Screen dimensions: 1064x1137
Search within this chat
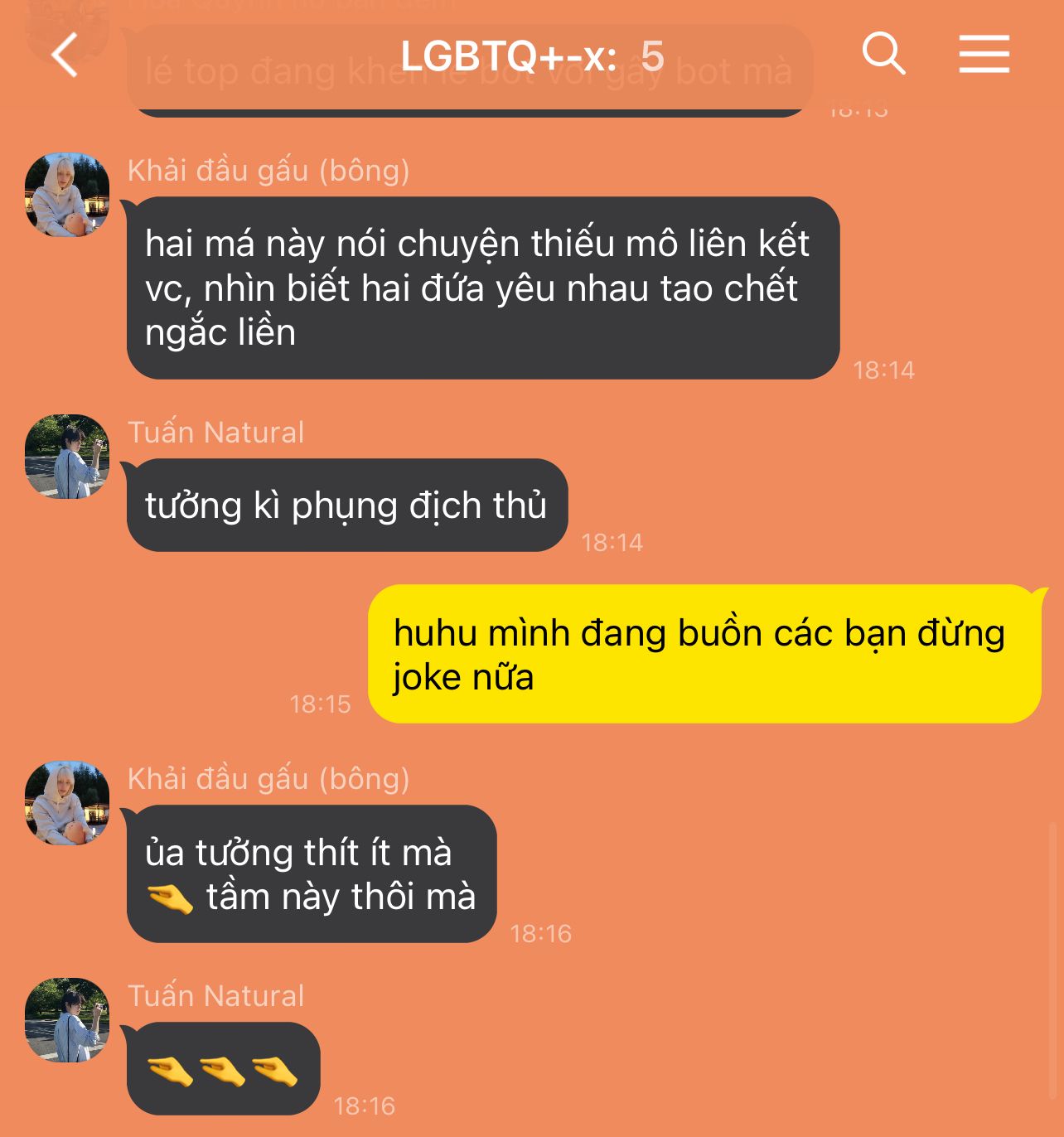tap(883, 55)
